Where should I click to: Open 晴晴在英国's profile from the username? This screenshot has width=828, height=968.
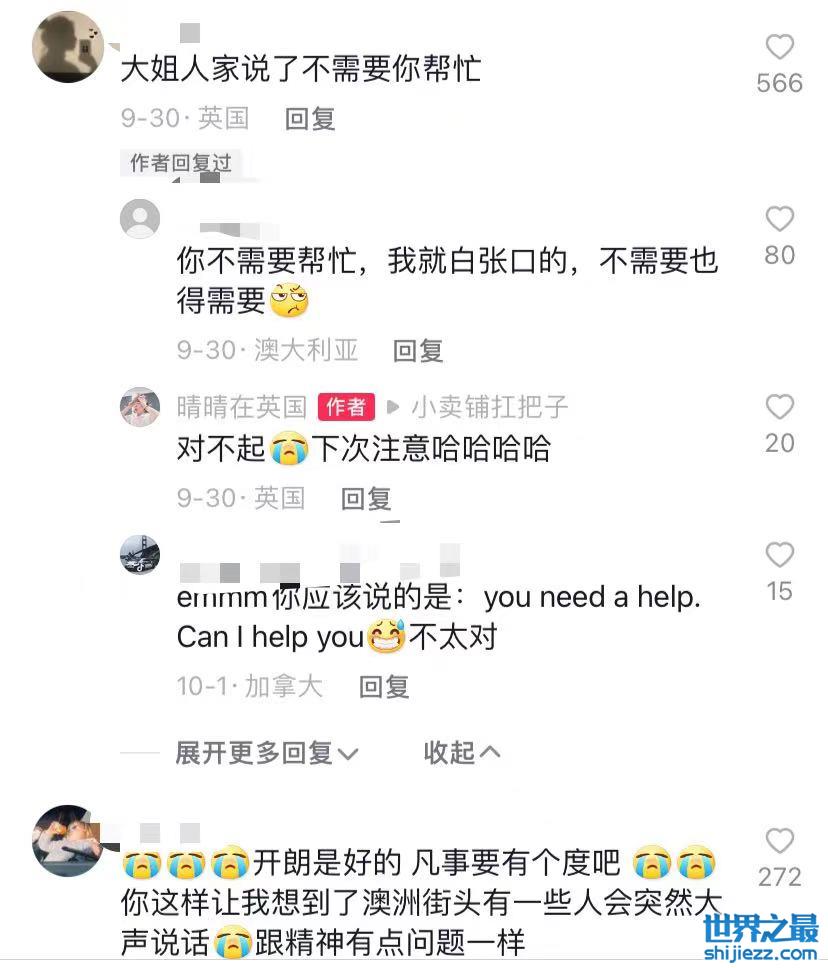(x=241, y=407)
